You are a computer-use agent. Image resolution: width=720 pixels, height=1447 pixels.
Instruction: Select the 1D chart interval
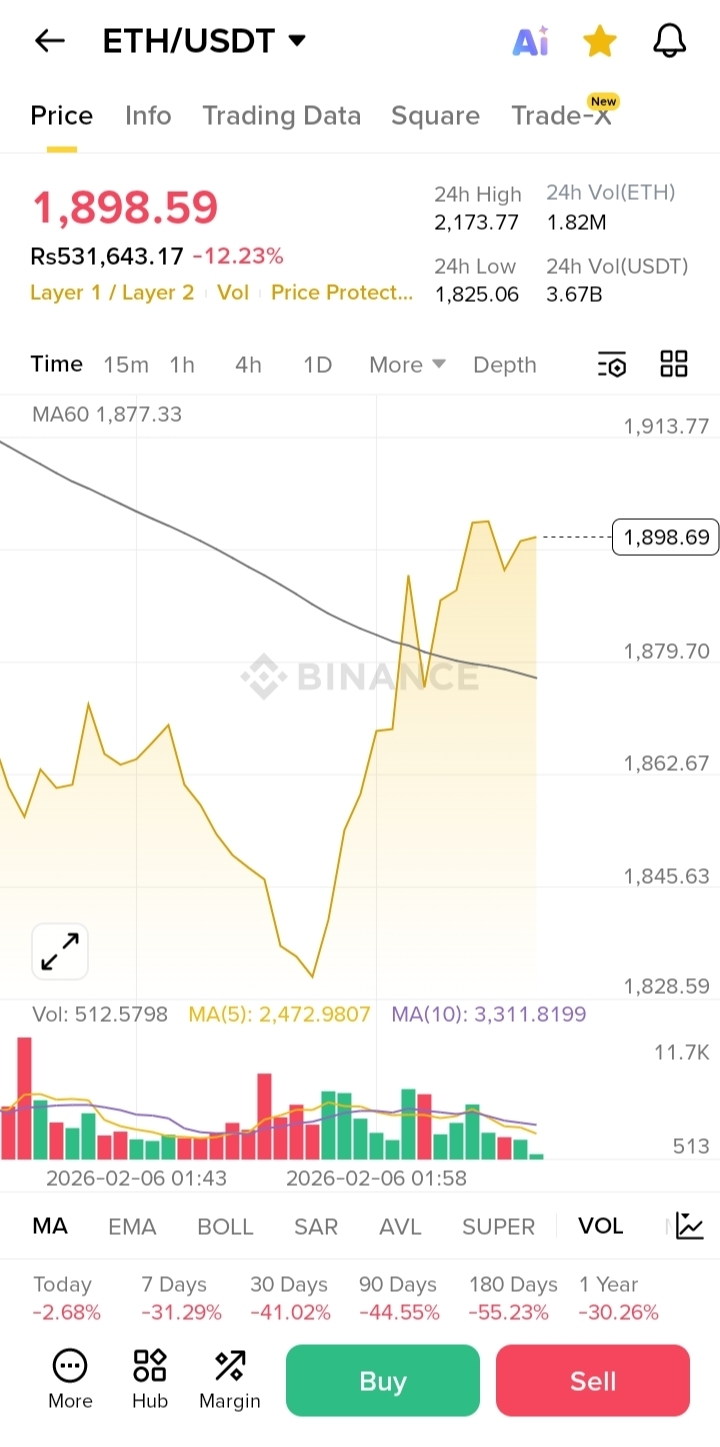coord(317,365)
